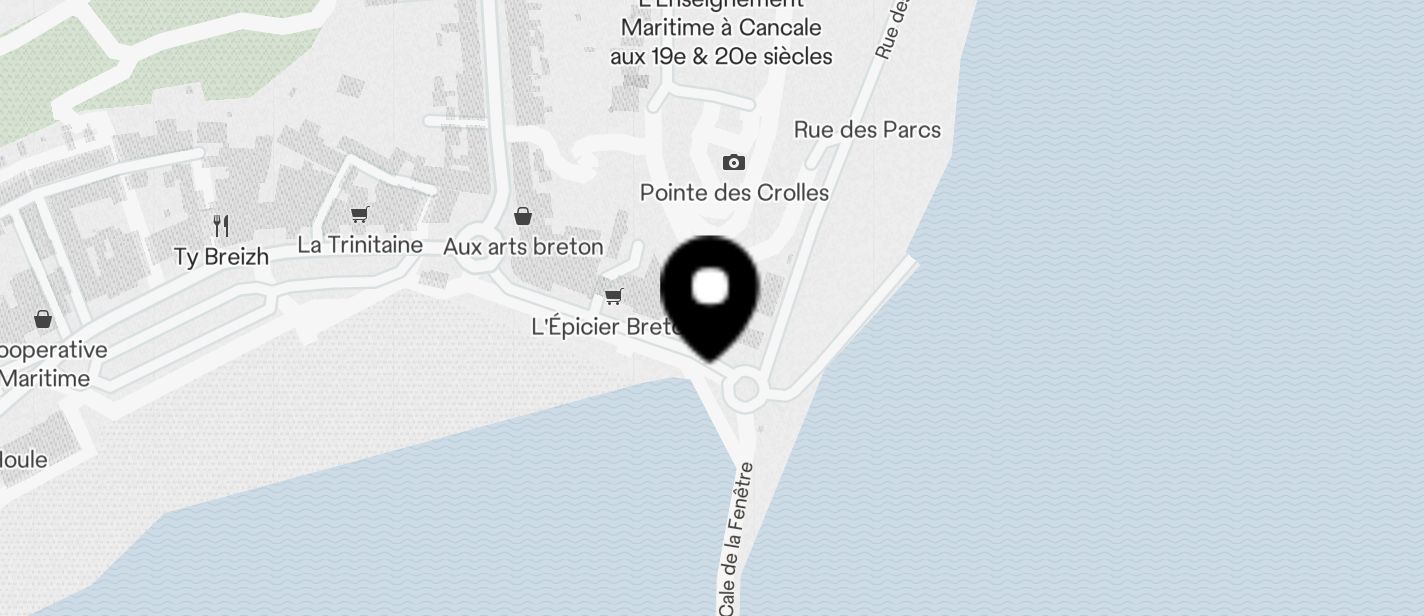The width and height of the screenshot is (1424, 616).
Task: Open La Trinitaine shop marker
Action: pyautogui.click(x=360, y=214)
